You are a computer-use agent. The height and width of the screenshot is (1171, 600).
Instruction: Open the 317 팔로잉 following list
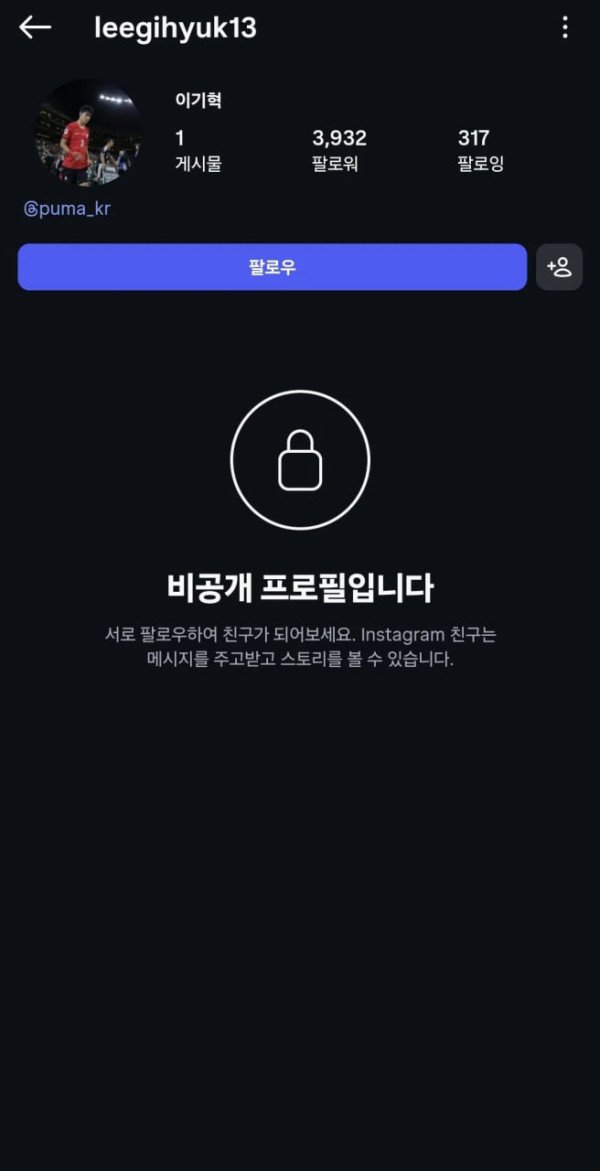point(480,149)
